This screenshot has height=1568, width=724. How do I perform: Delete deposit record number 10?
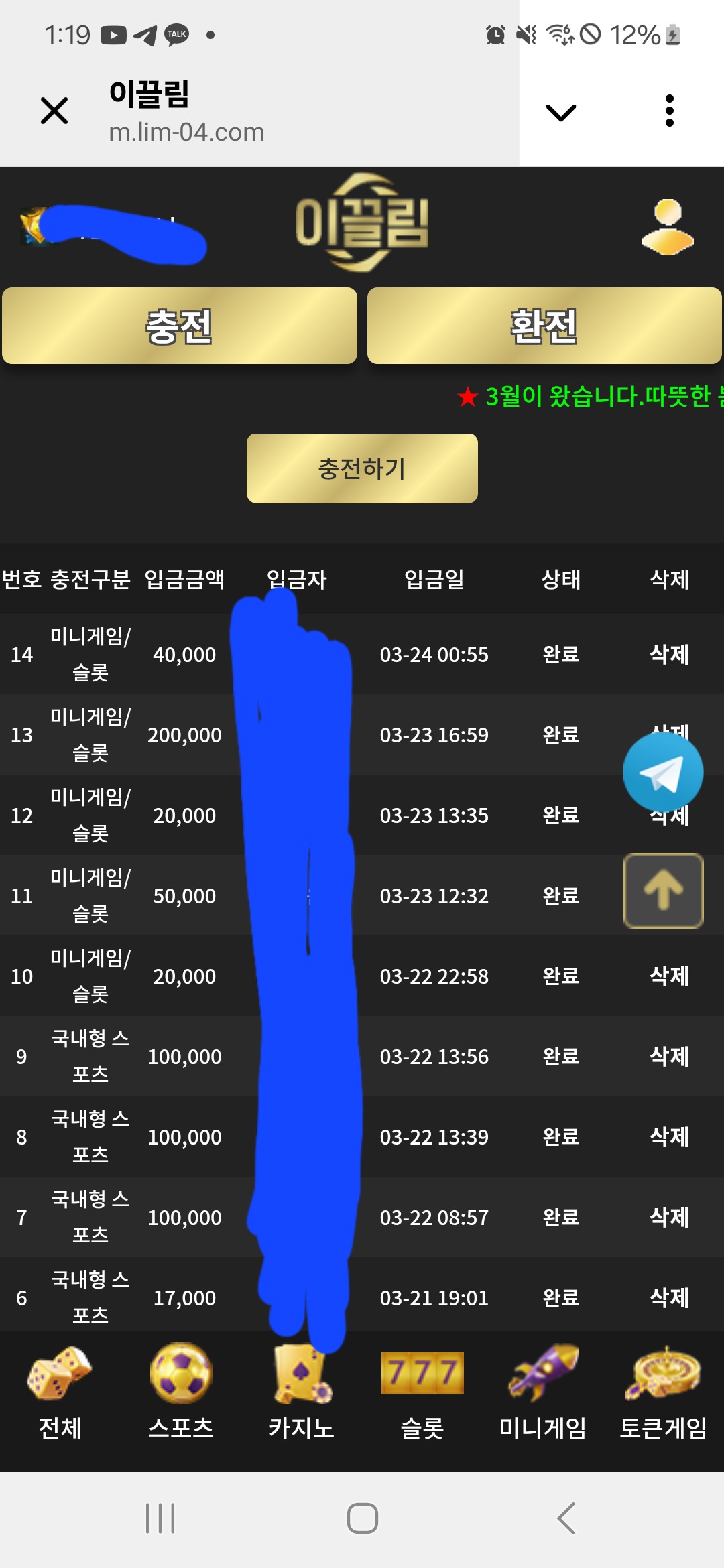pos(669,976)
